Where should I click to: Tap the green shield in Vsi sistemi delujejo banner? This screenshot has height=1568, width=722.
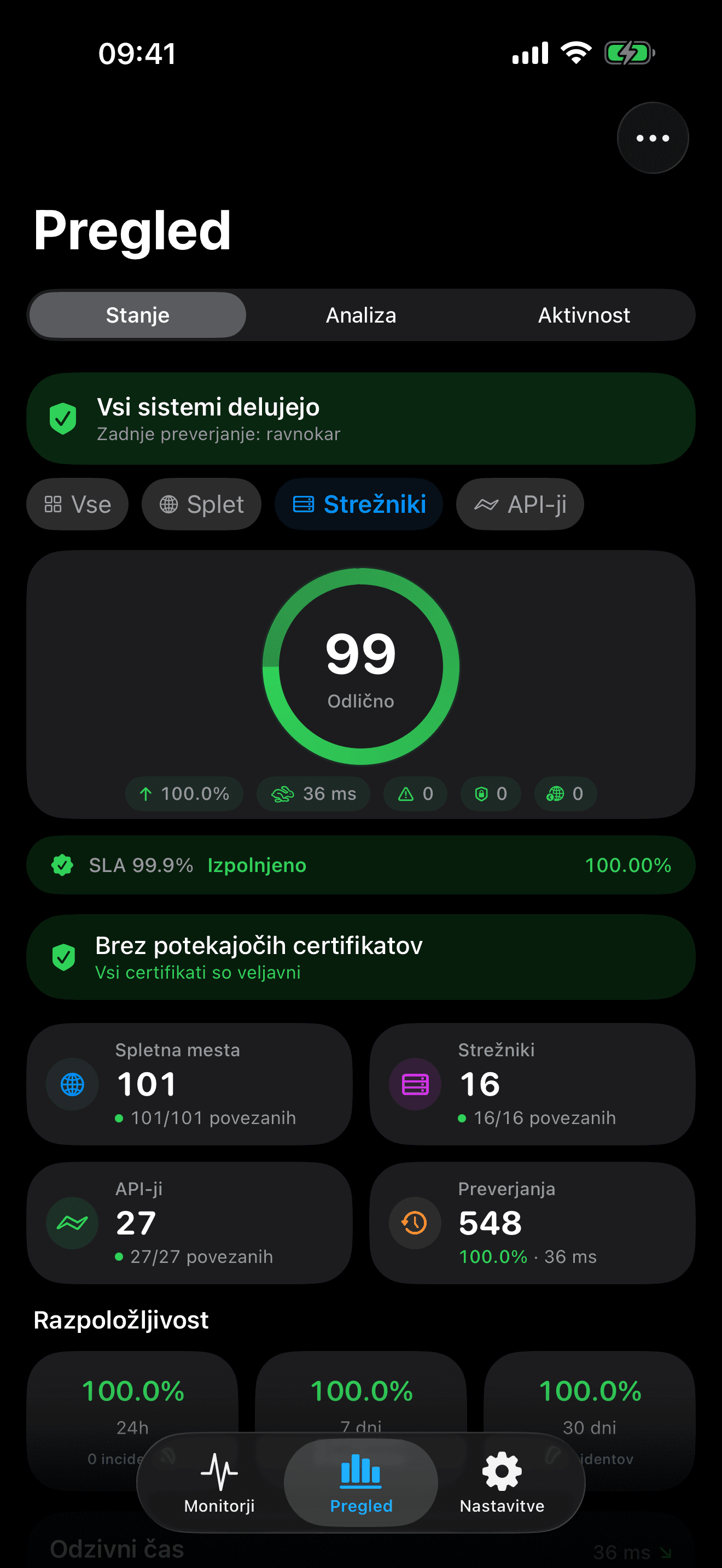63,418
